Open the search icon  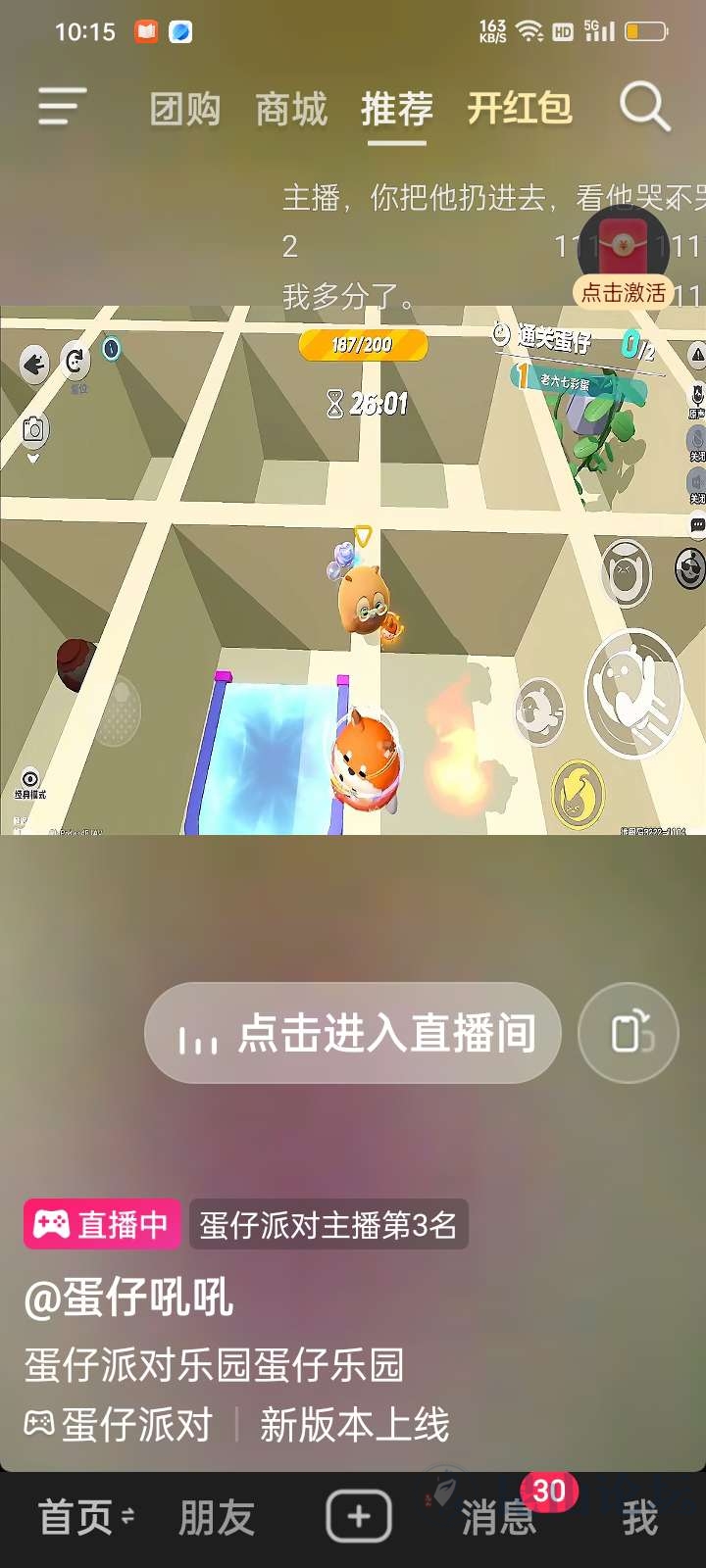click(644, 107)
